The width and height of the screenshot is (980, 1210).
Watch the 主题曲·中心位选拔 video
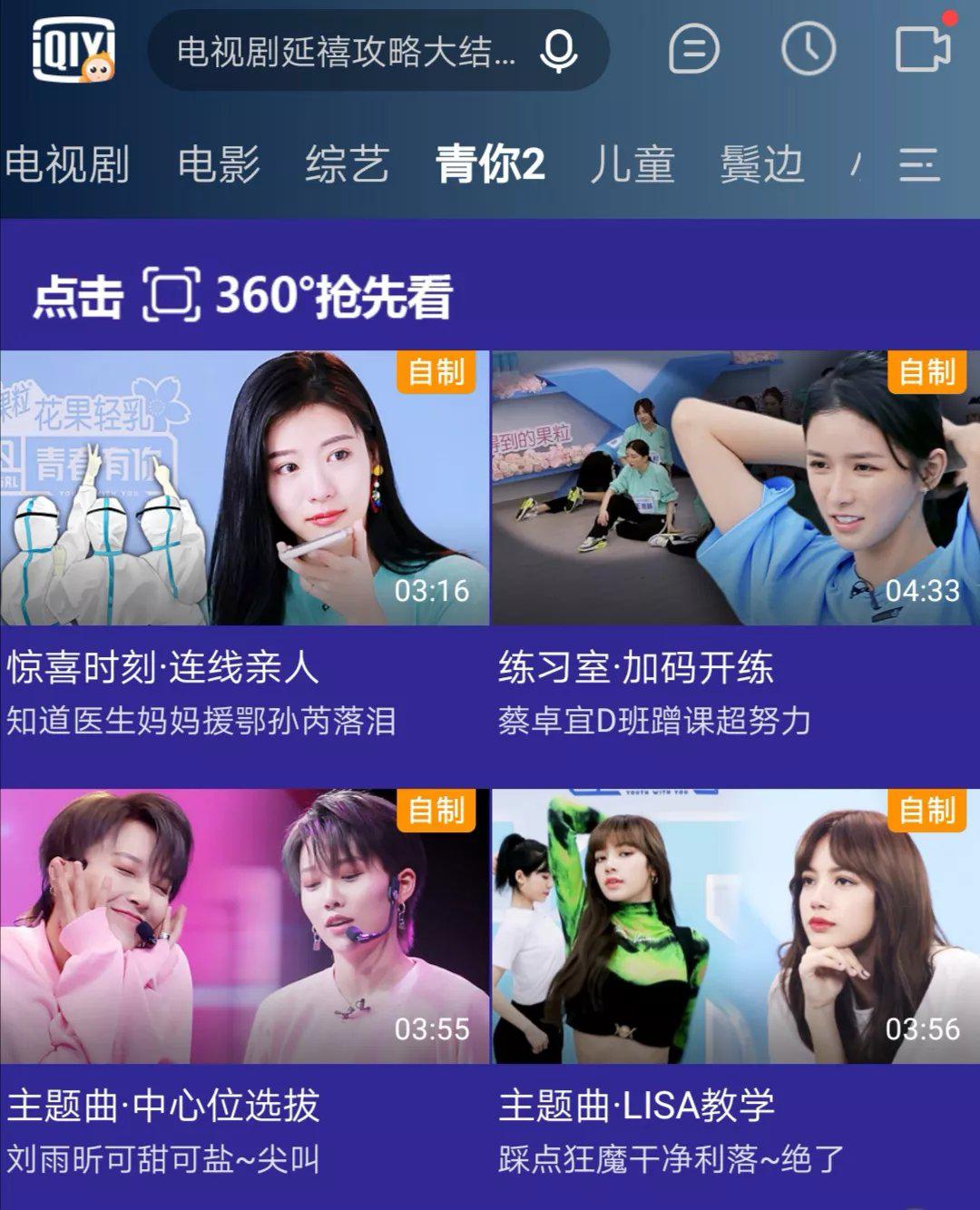244,926
